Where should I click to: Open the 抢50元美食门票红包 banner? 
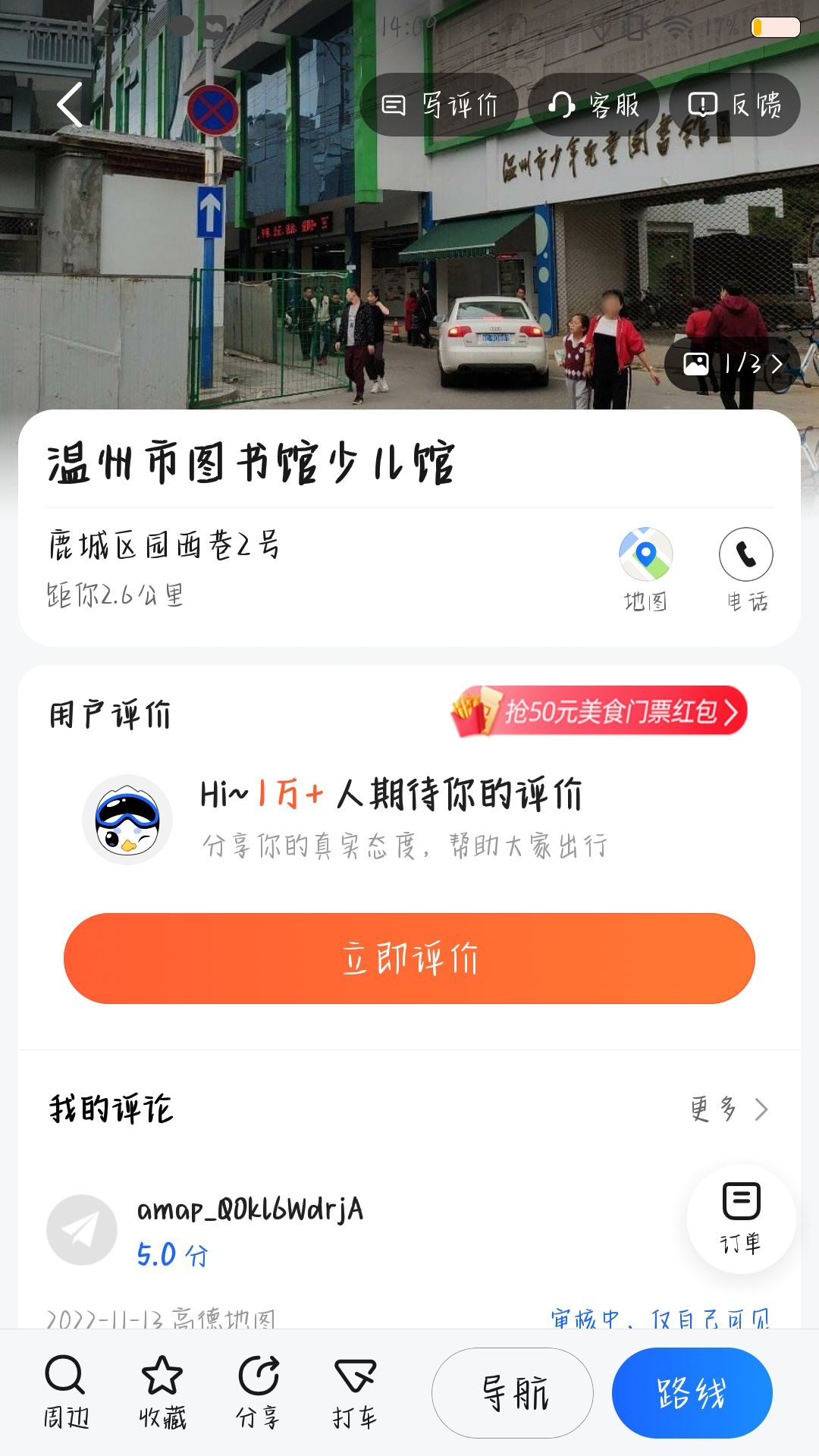(599, 711)
